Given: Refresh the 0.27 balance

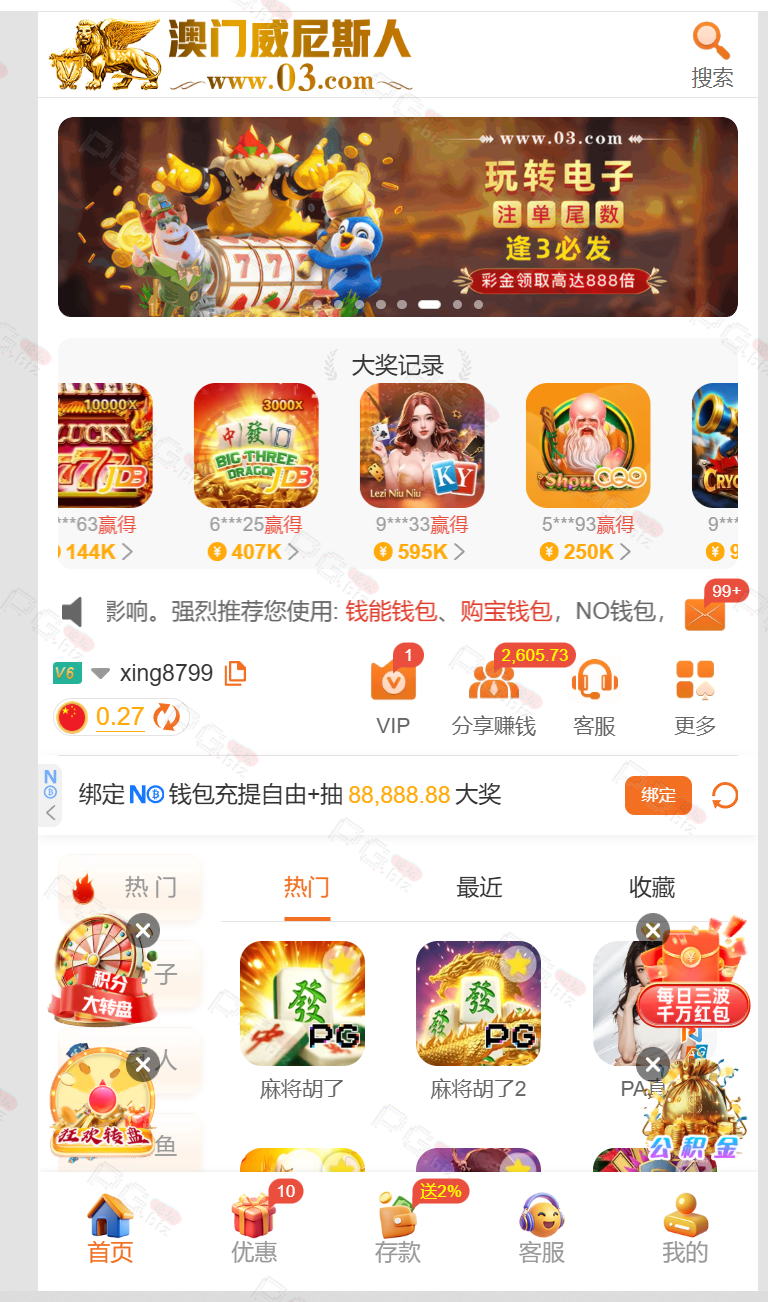Looking at the screenshot, I should [166, 717].
